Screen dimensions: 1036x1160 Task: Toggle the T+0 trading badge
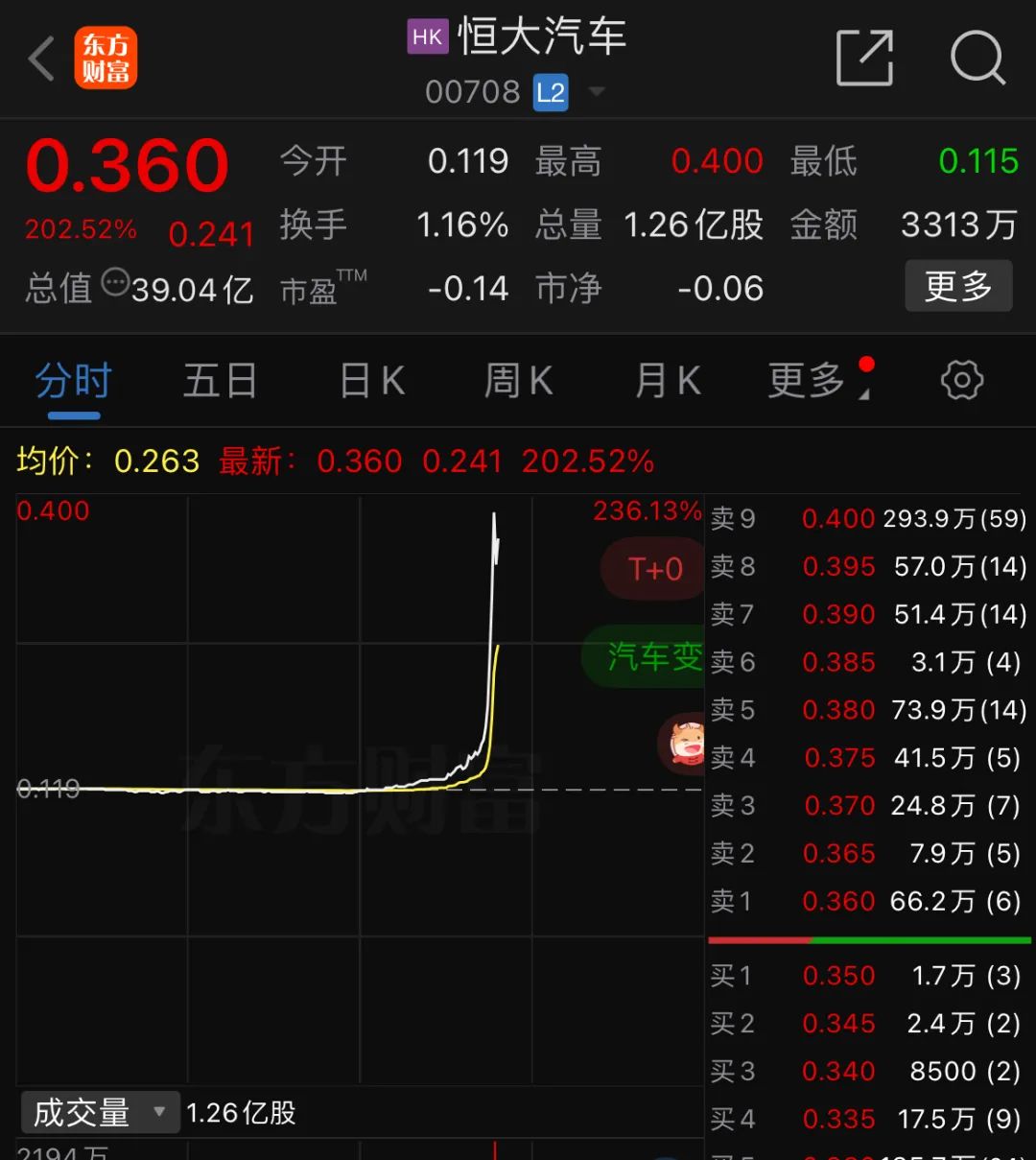[x=653, y=569]
